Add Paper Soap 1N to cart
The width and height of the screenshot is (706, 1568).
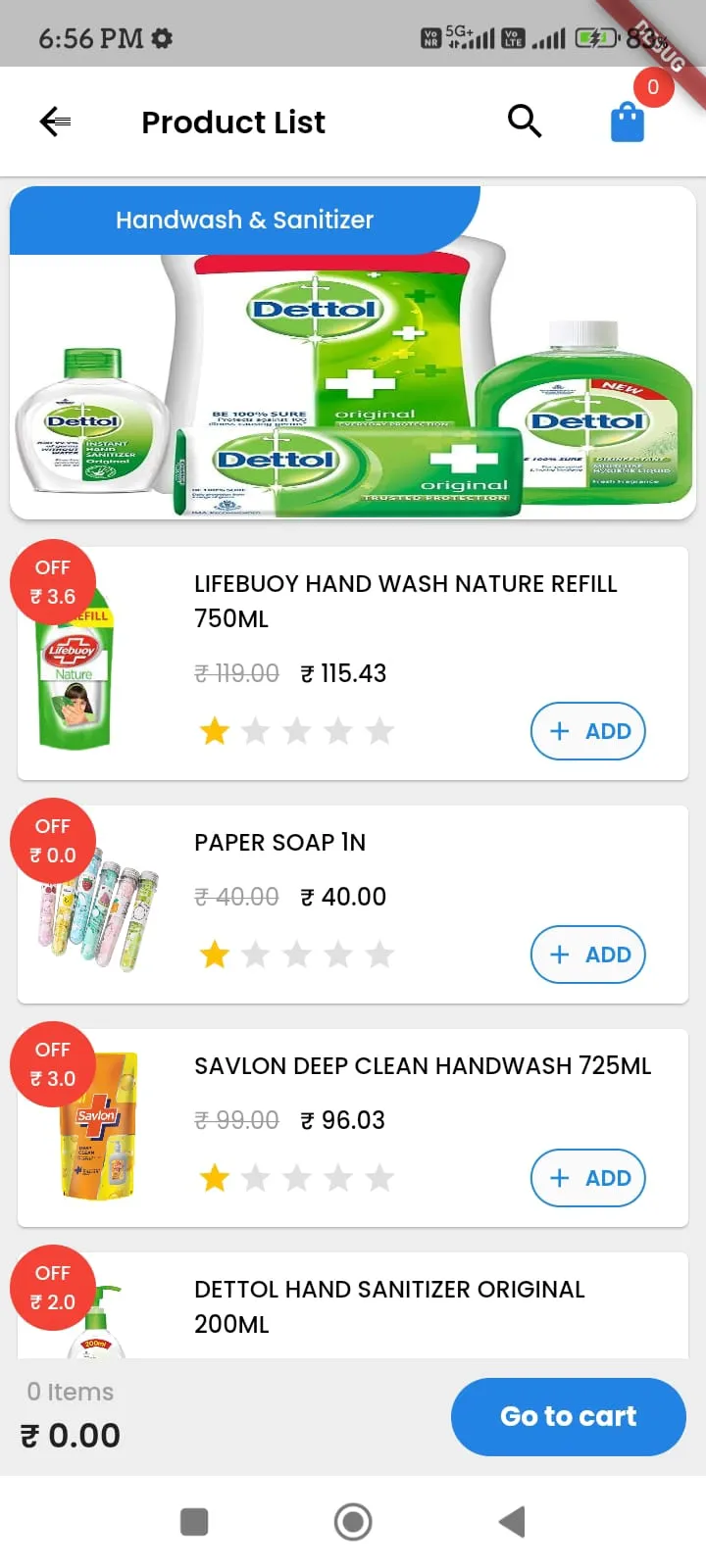[587, 955]
